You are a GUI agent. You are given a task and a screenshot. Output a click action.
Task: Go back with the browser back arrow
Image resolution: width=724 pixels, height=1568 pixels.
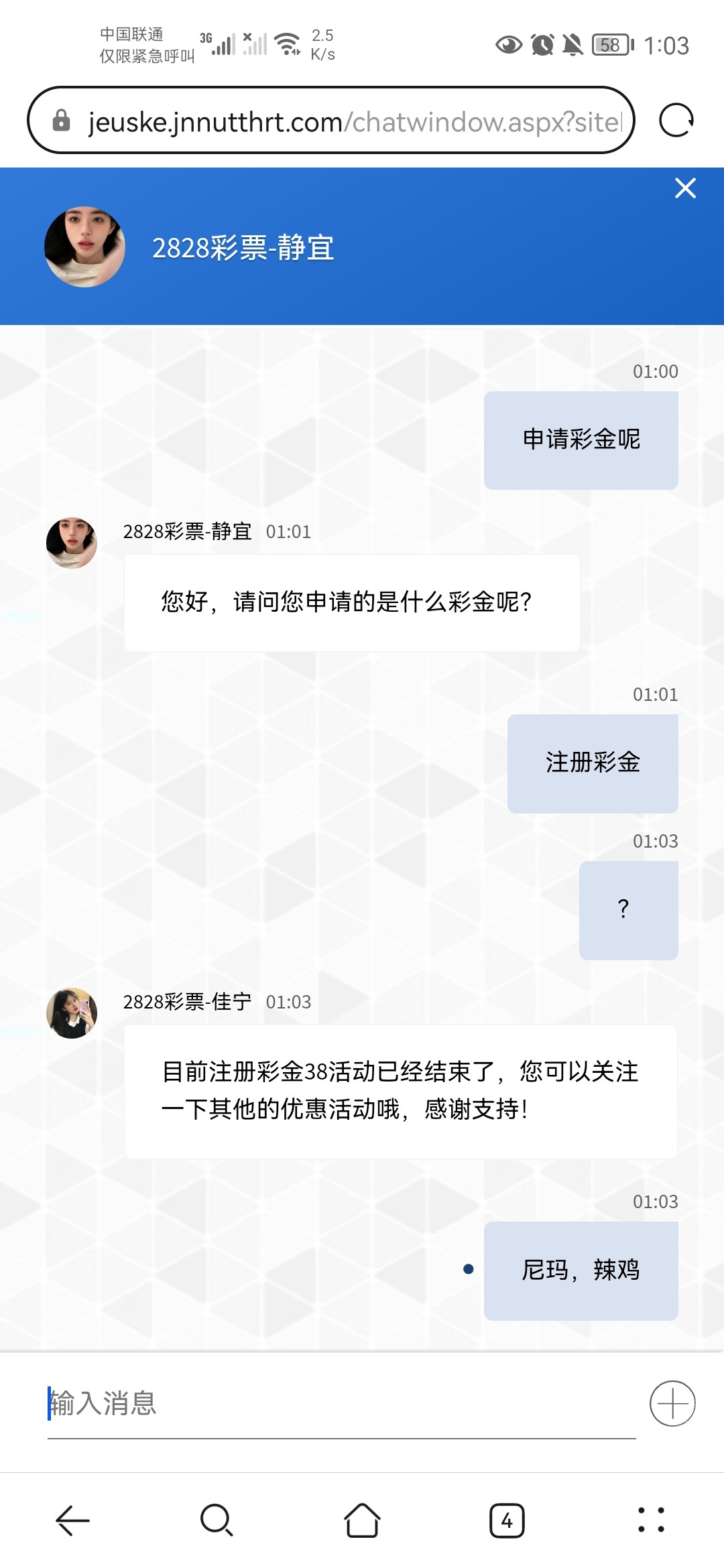tap(72, 1520)
